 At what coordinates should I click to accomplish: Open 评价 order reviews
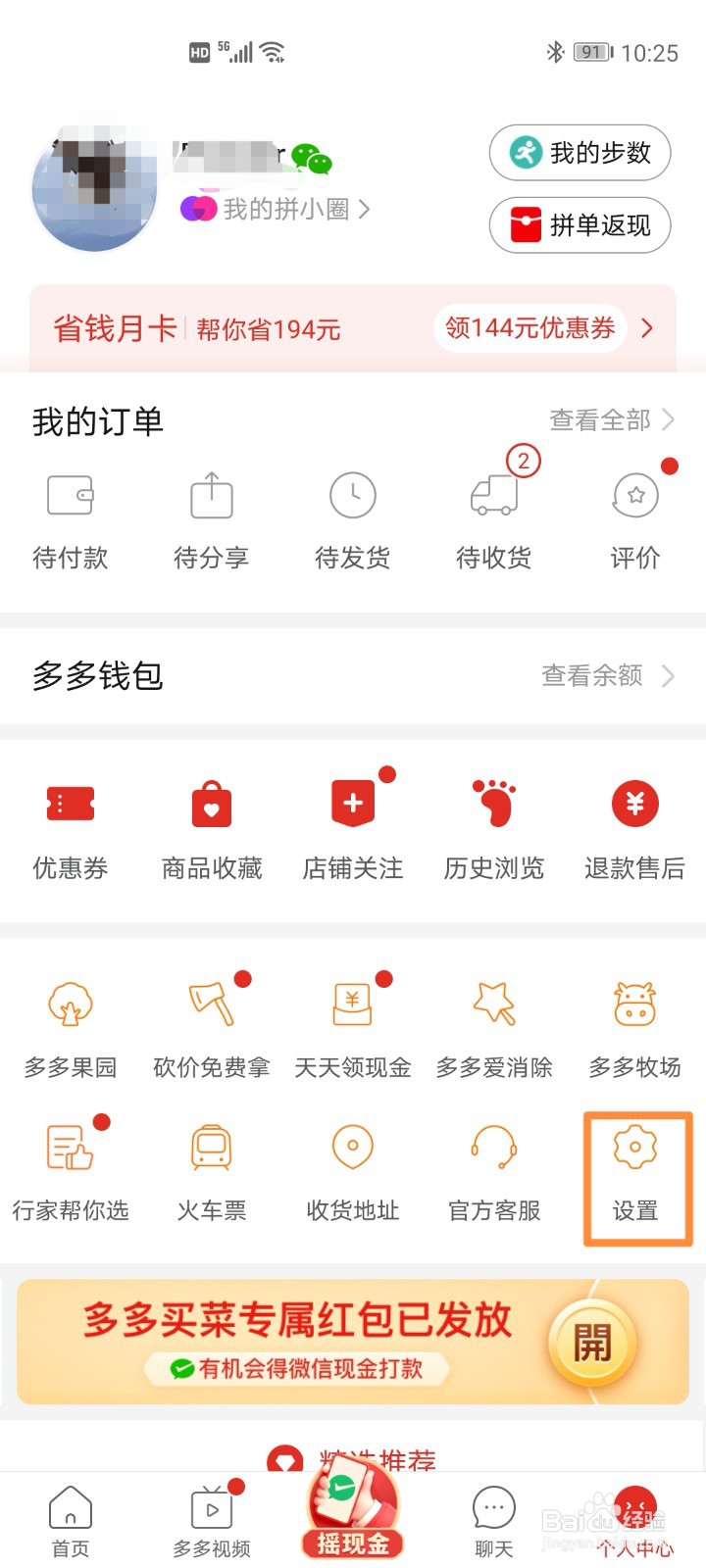click(x=635, y=519)
